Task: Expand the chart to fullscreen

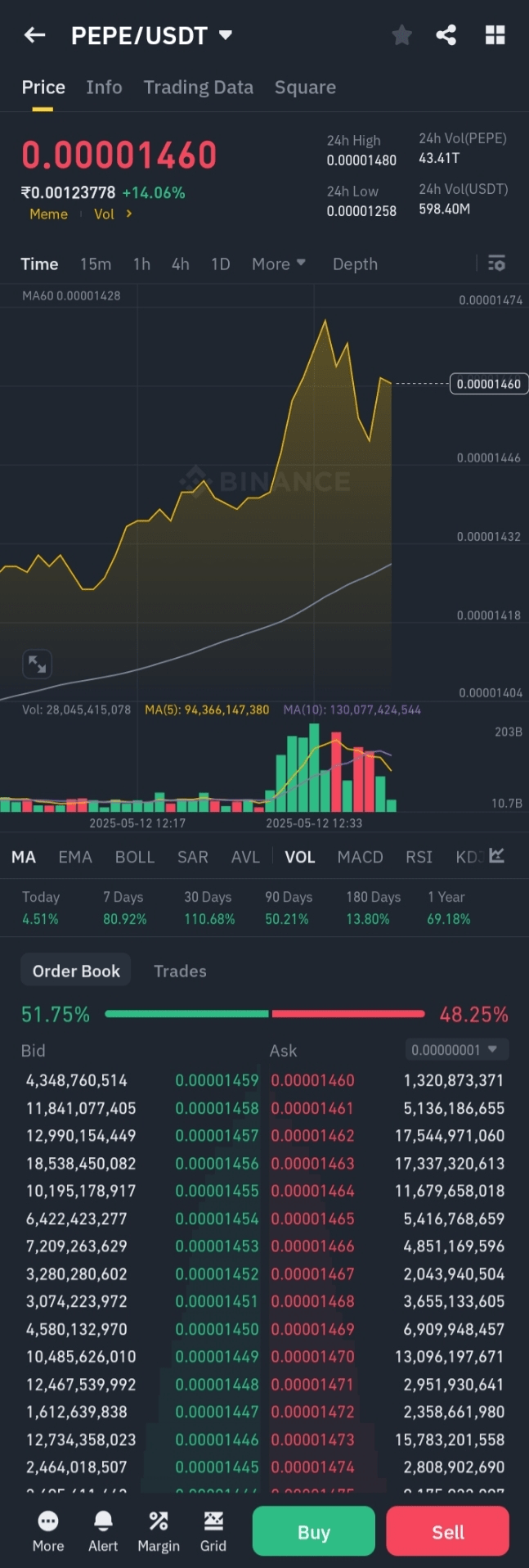Action: (x=38, y=664)
